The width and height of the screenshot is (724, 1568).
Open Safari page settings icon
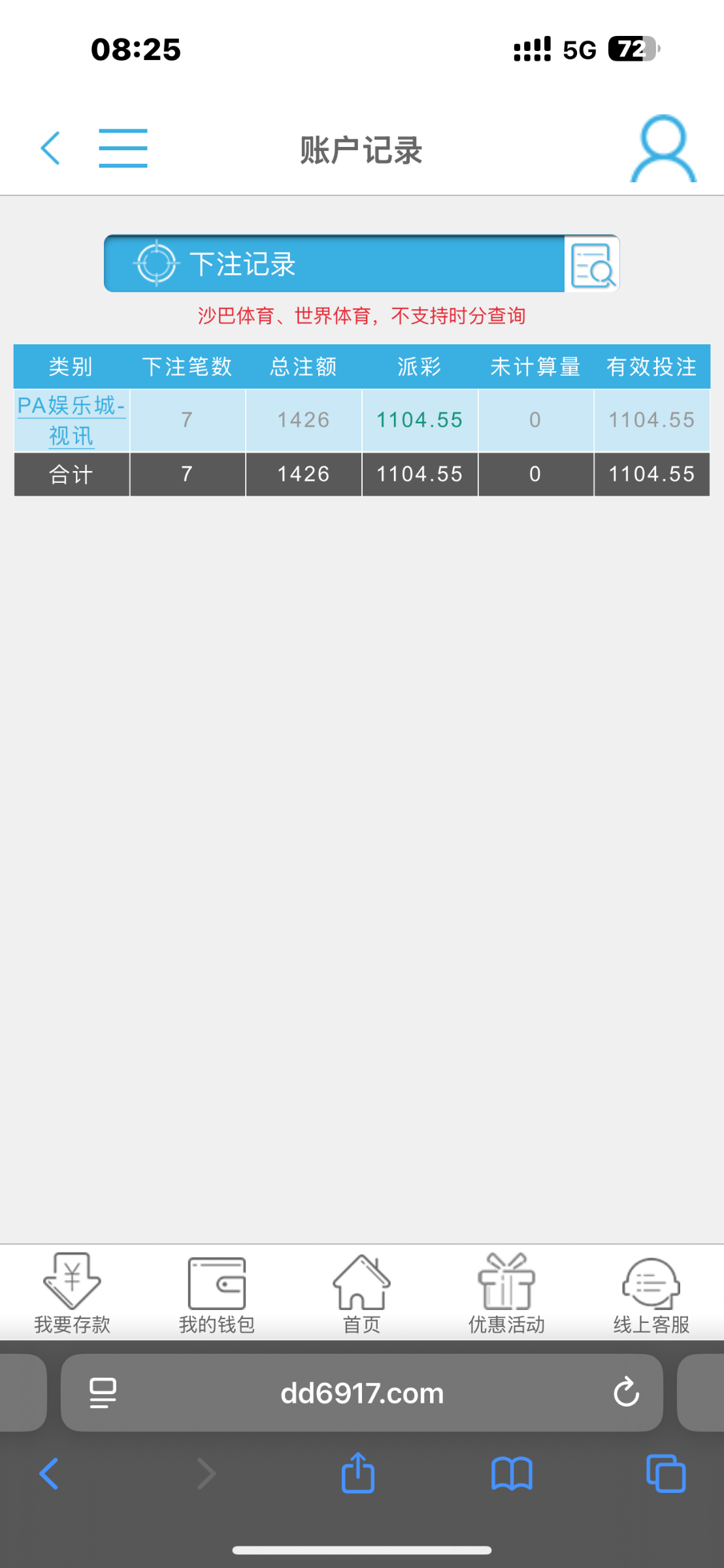coord(103,1393)
